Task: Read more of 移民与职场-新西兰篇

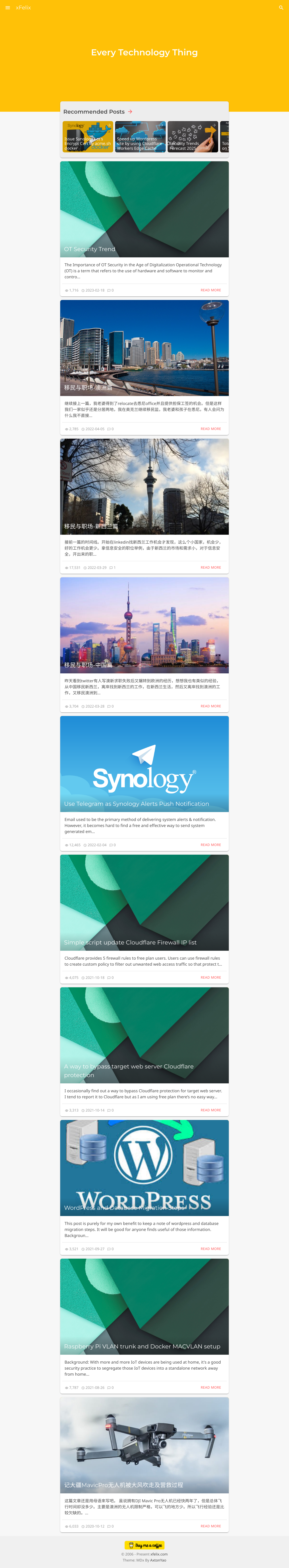Action: click(x=210, y=567)
